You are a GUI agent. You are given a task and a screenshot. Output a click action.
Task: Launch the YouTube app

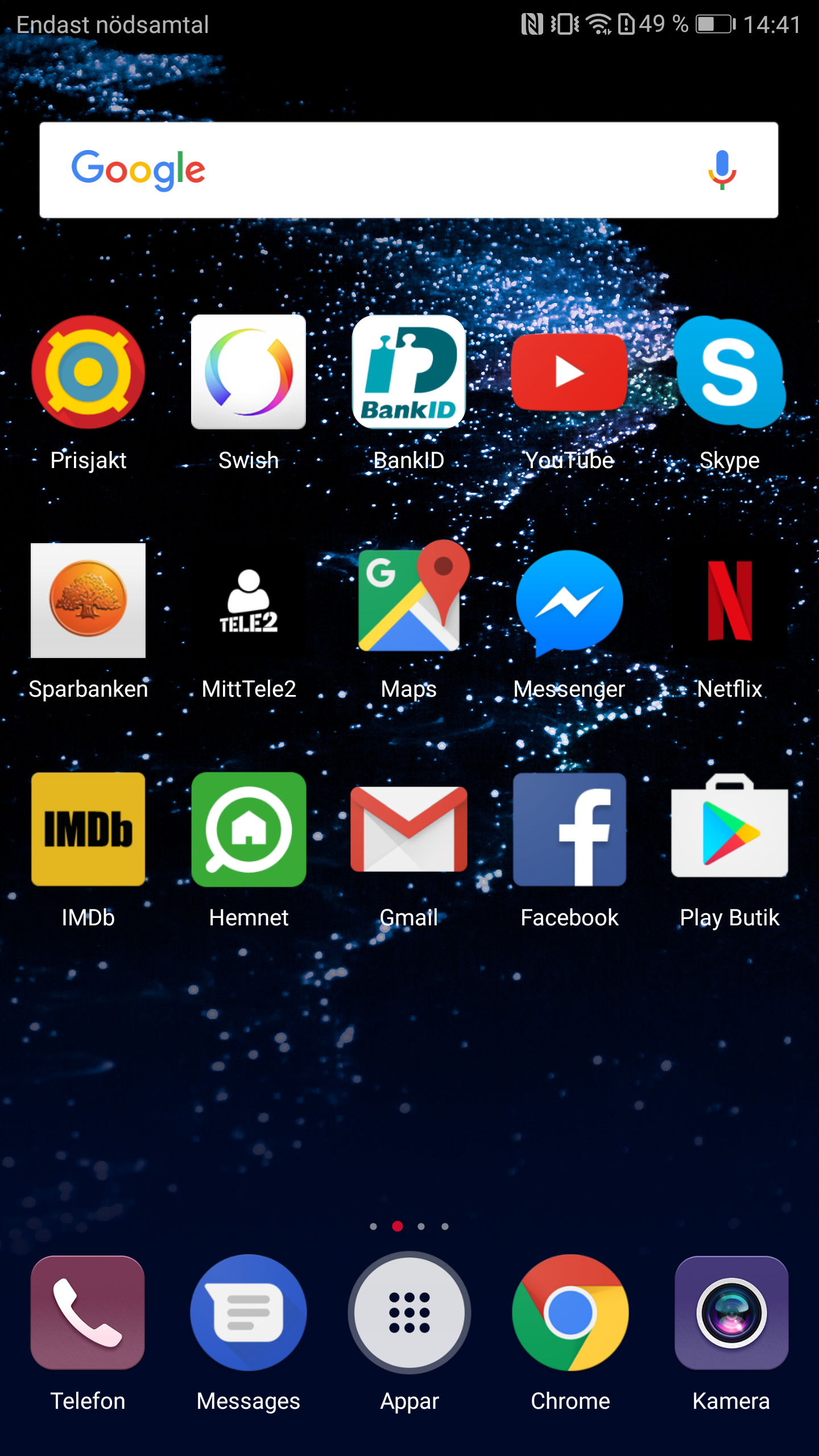coord(569,373)
